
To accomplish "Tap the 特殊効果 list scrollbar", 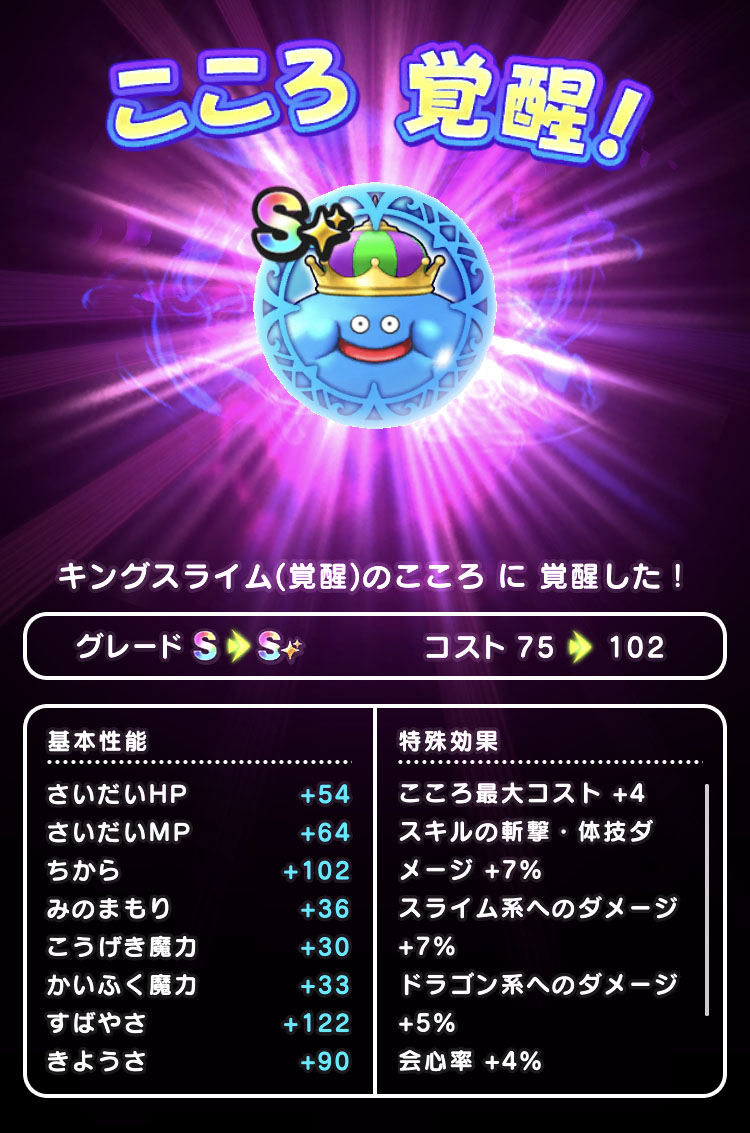I will pos(708,898).
